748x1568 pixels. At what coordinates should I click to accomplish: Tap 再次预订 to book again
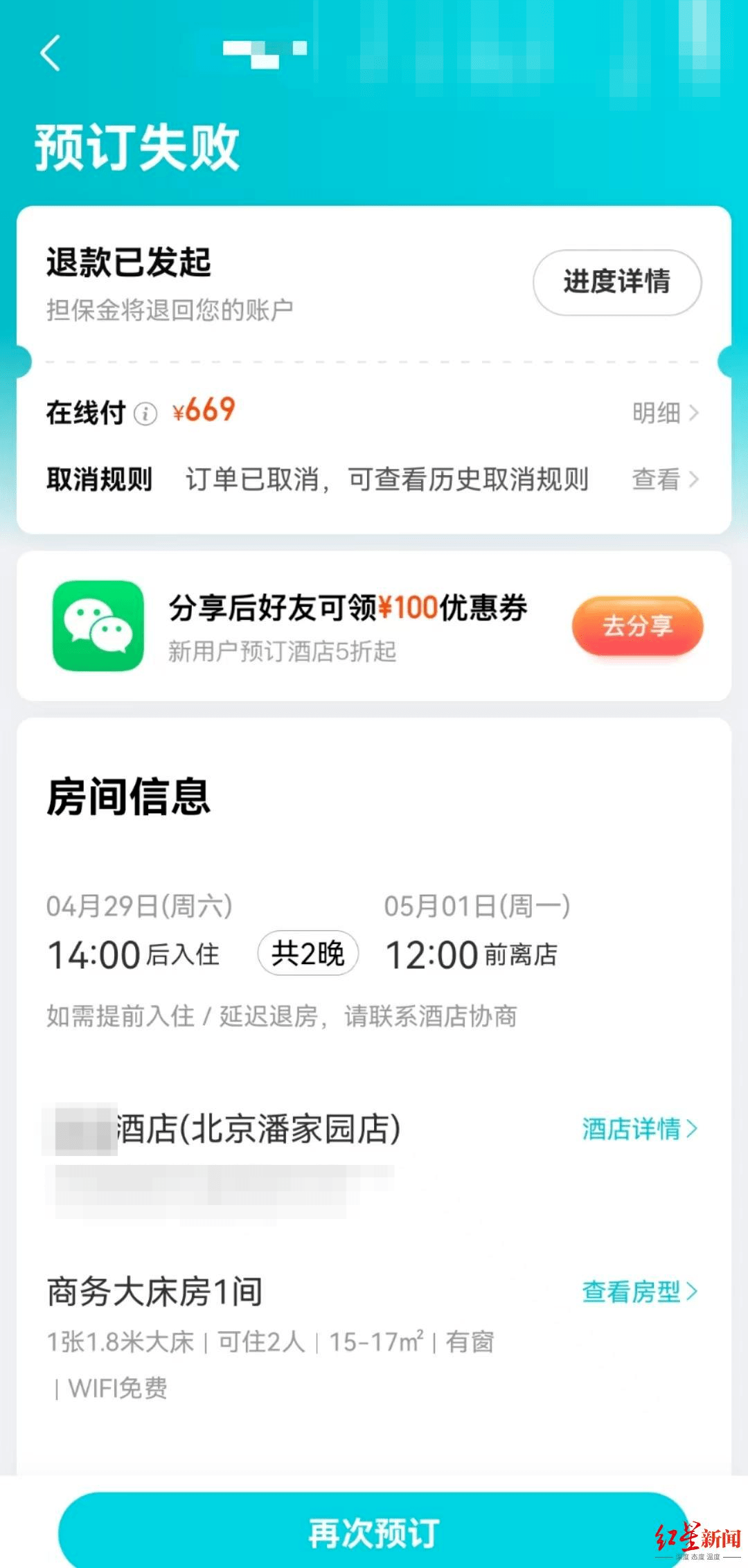[373, 1532]
